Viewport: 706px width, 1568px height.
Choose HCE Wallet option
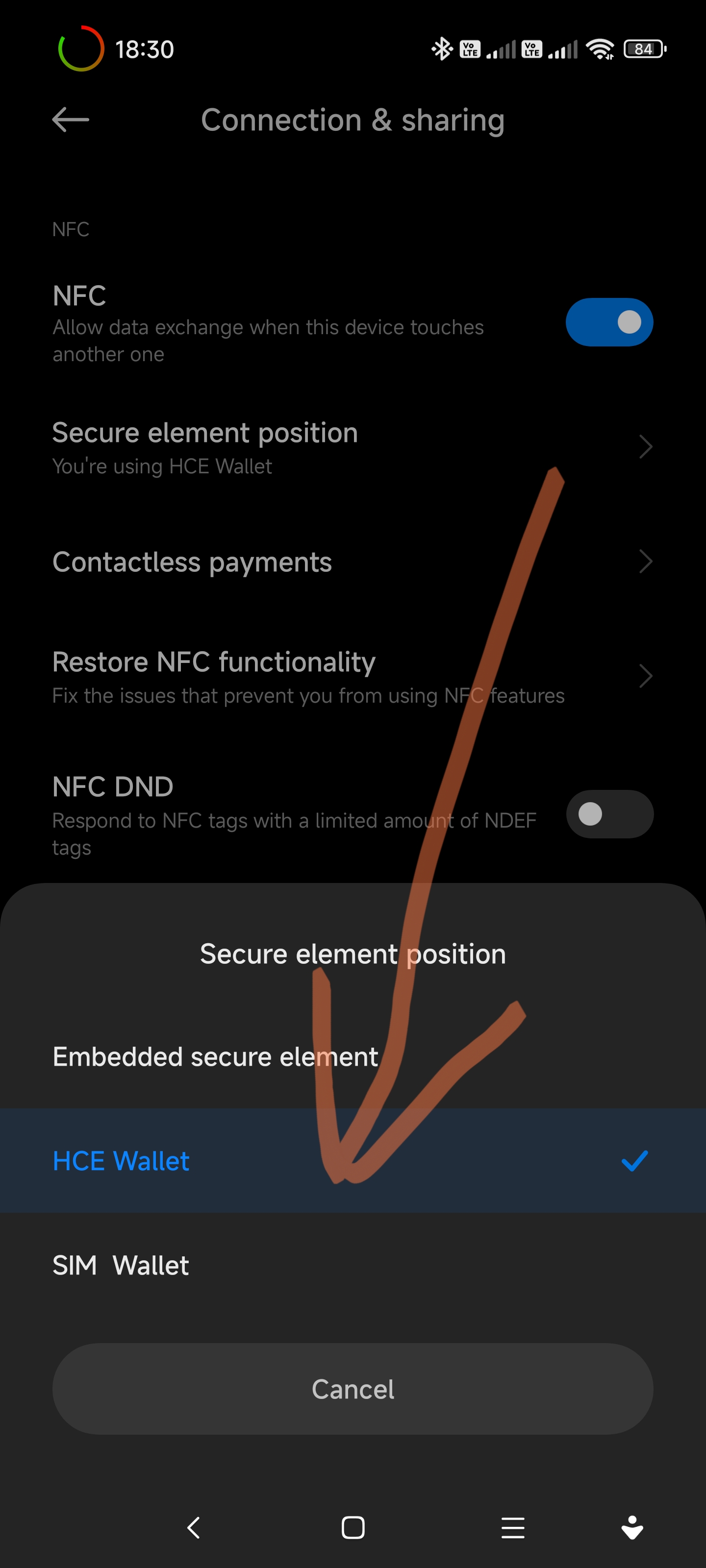click(x=353, y=1160)
